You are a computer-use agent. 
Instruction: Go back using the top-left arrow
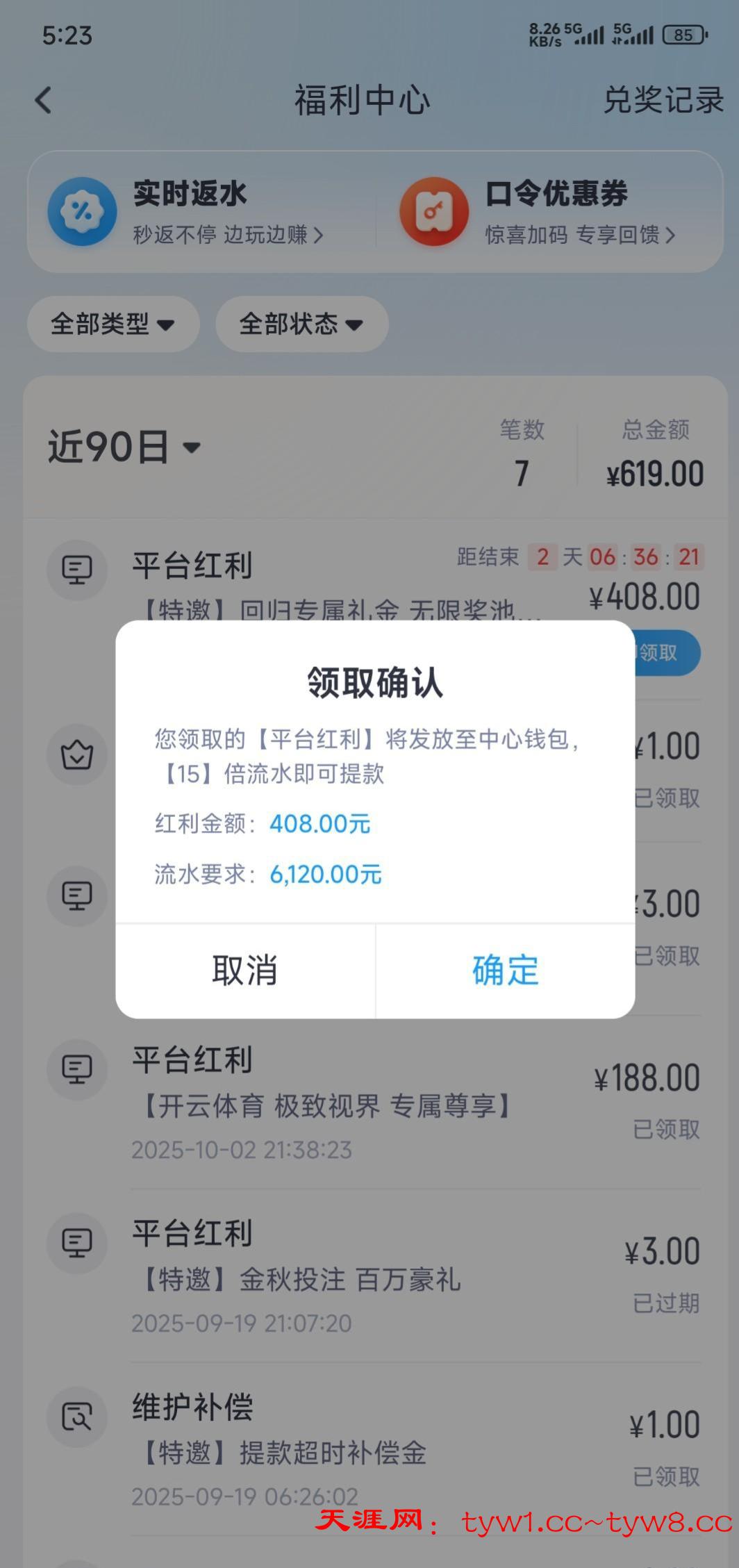(44, 100)
